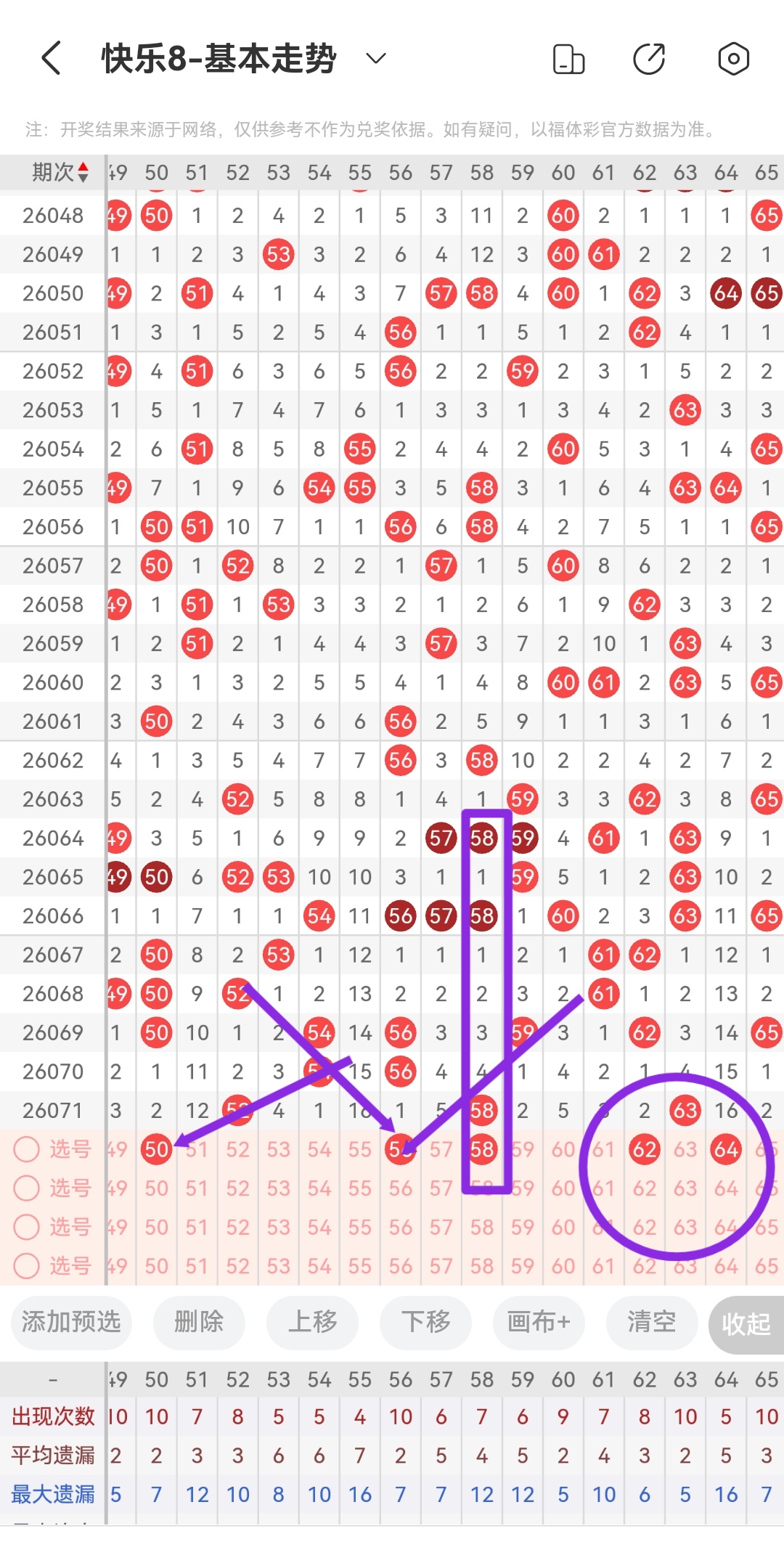The height and width of the screenshot is (1547, 784).
Task: Expand the 快乐8-基本走势 title dropdown
Action: point(375,58)
